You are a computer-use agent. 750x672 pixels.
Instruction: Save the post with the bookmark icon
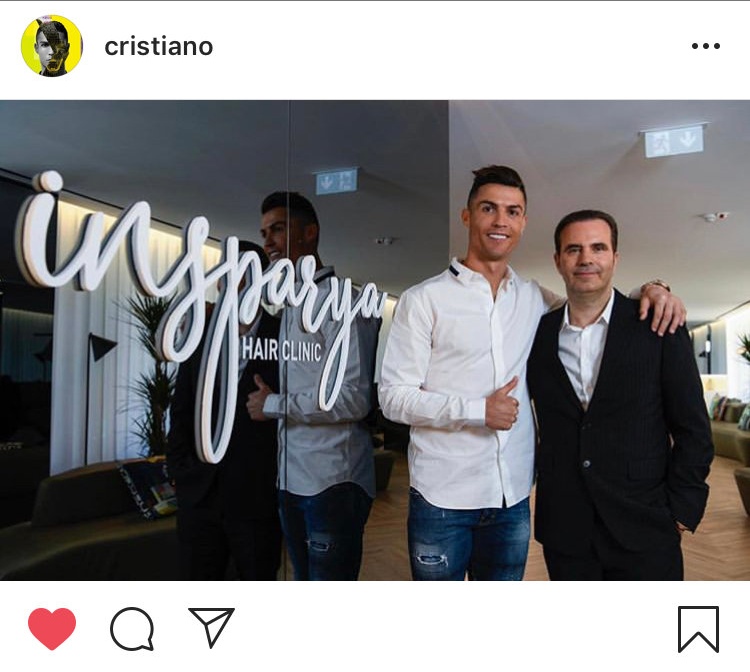click(698, 629)
